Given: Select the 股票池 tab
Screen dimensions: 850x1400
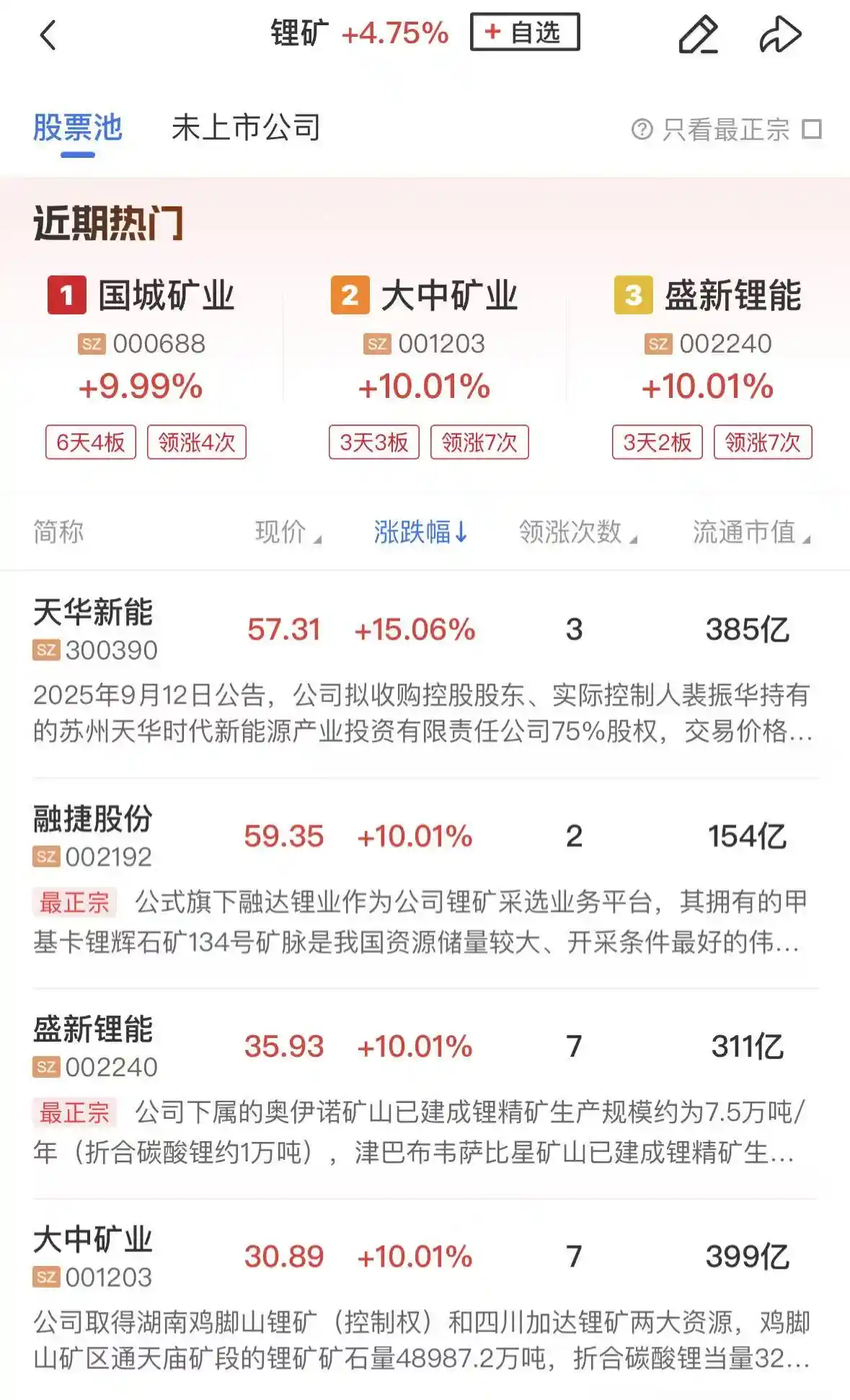Looking at the screenshot, I should pos(78,126).
